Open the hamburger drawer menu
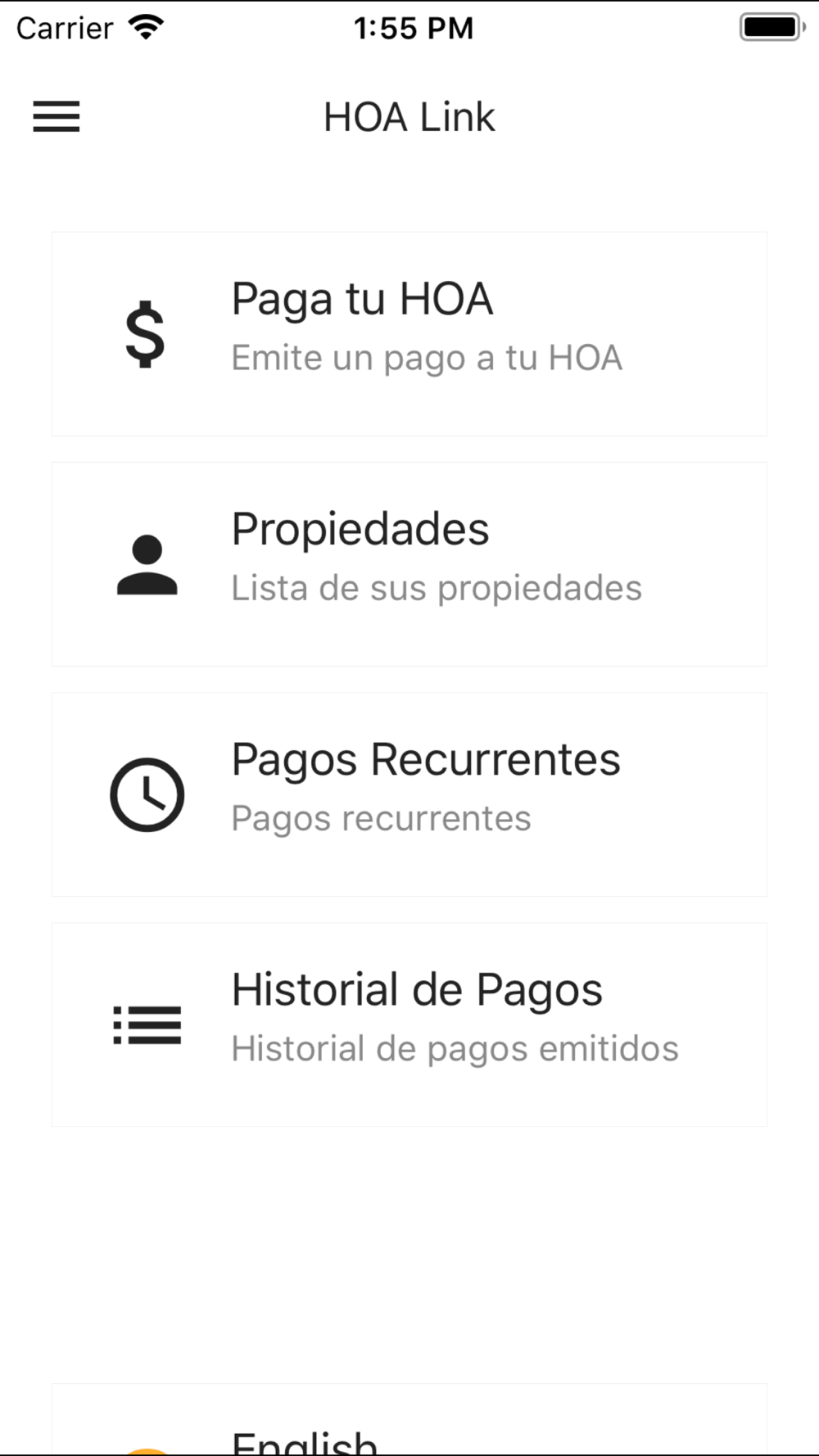 click(57, 116)
